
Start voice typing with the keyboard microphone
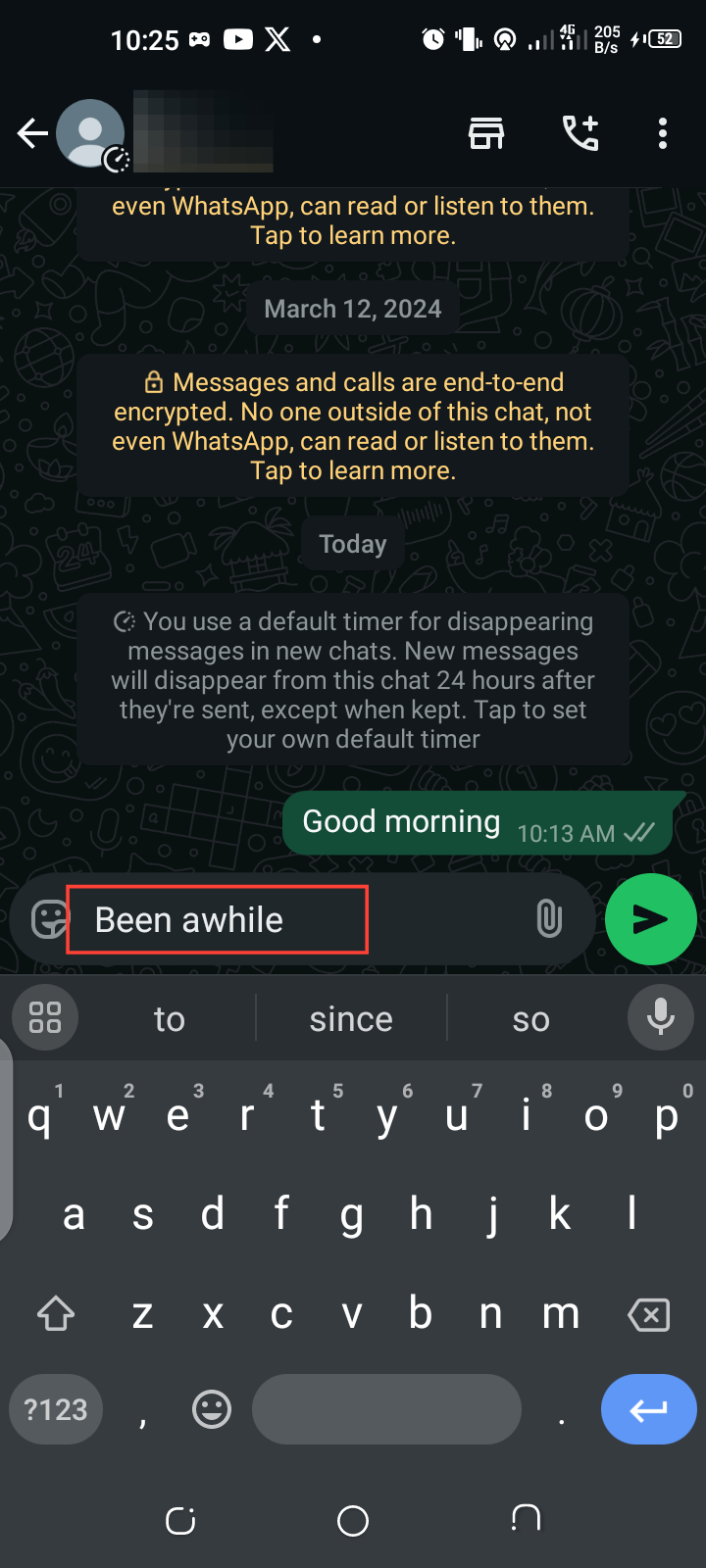coord(661,1017)
